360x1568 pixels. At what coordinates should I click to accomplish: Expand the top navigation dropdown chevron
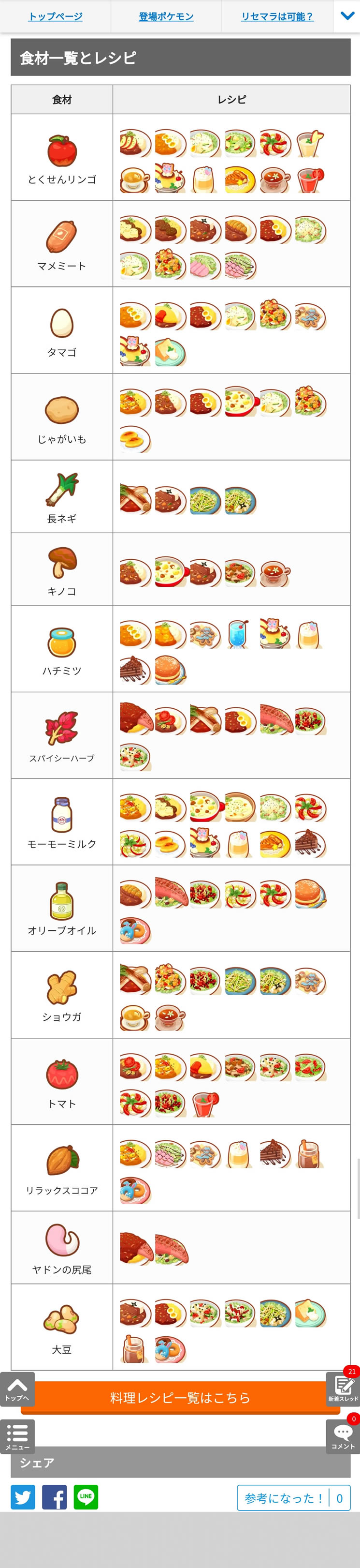coord(347,16)
